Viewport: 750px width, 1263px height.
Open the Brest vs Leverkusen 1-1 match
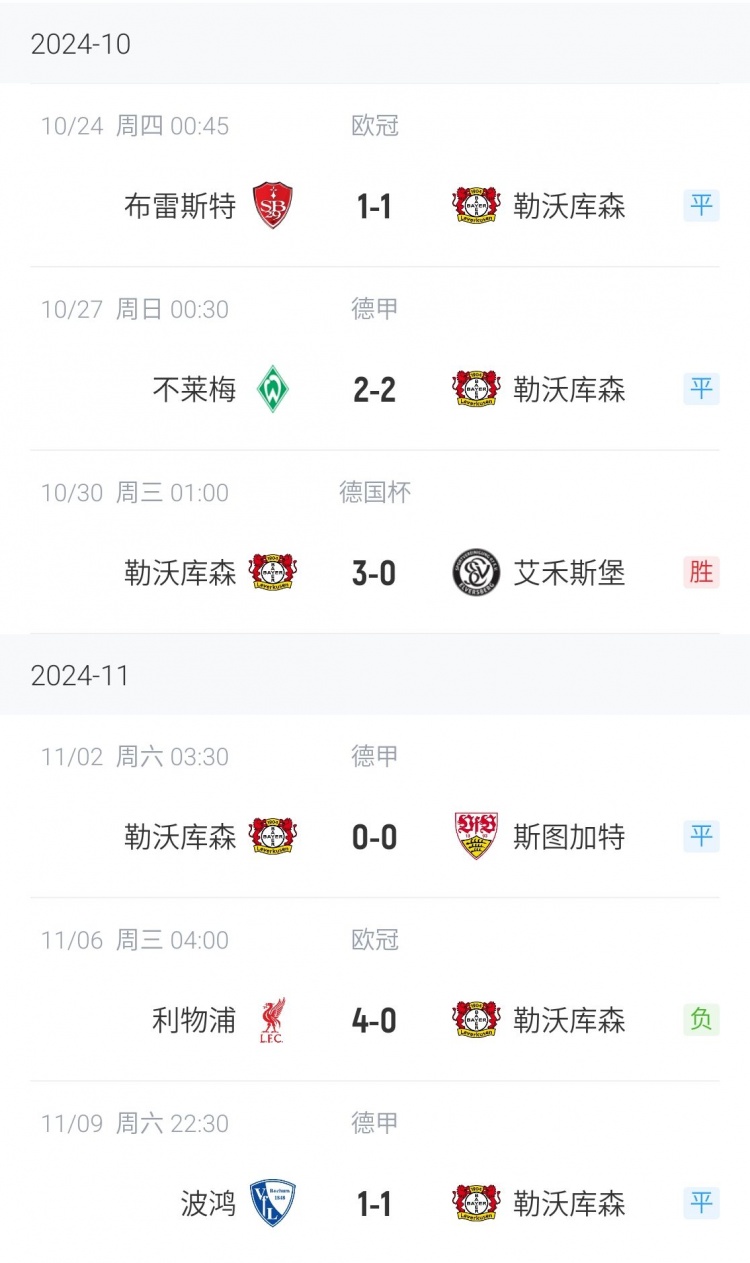tap(374, 206)
